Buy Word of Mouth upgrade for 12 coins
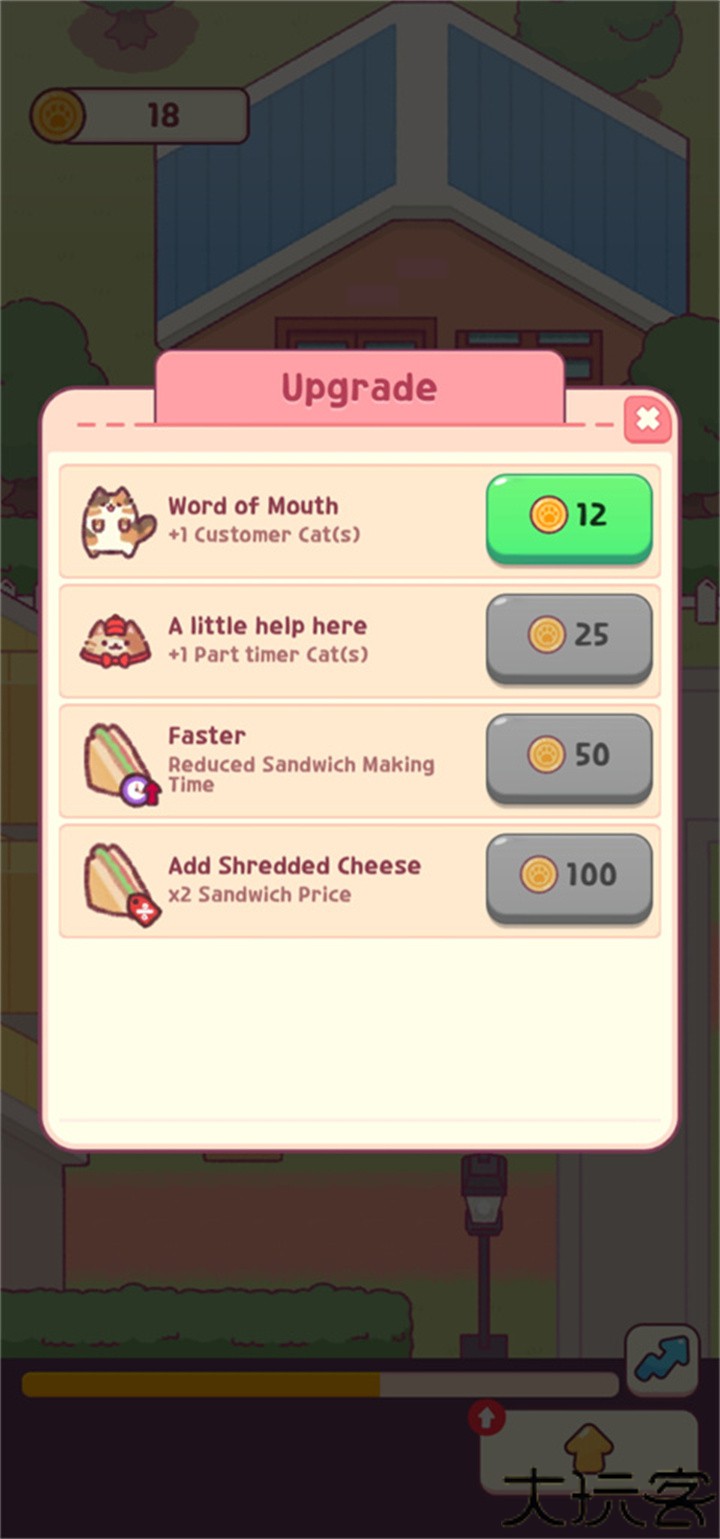Viewport: 720px width, 1539px height. pyautogui.click(x=569, y=516)
